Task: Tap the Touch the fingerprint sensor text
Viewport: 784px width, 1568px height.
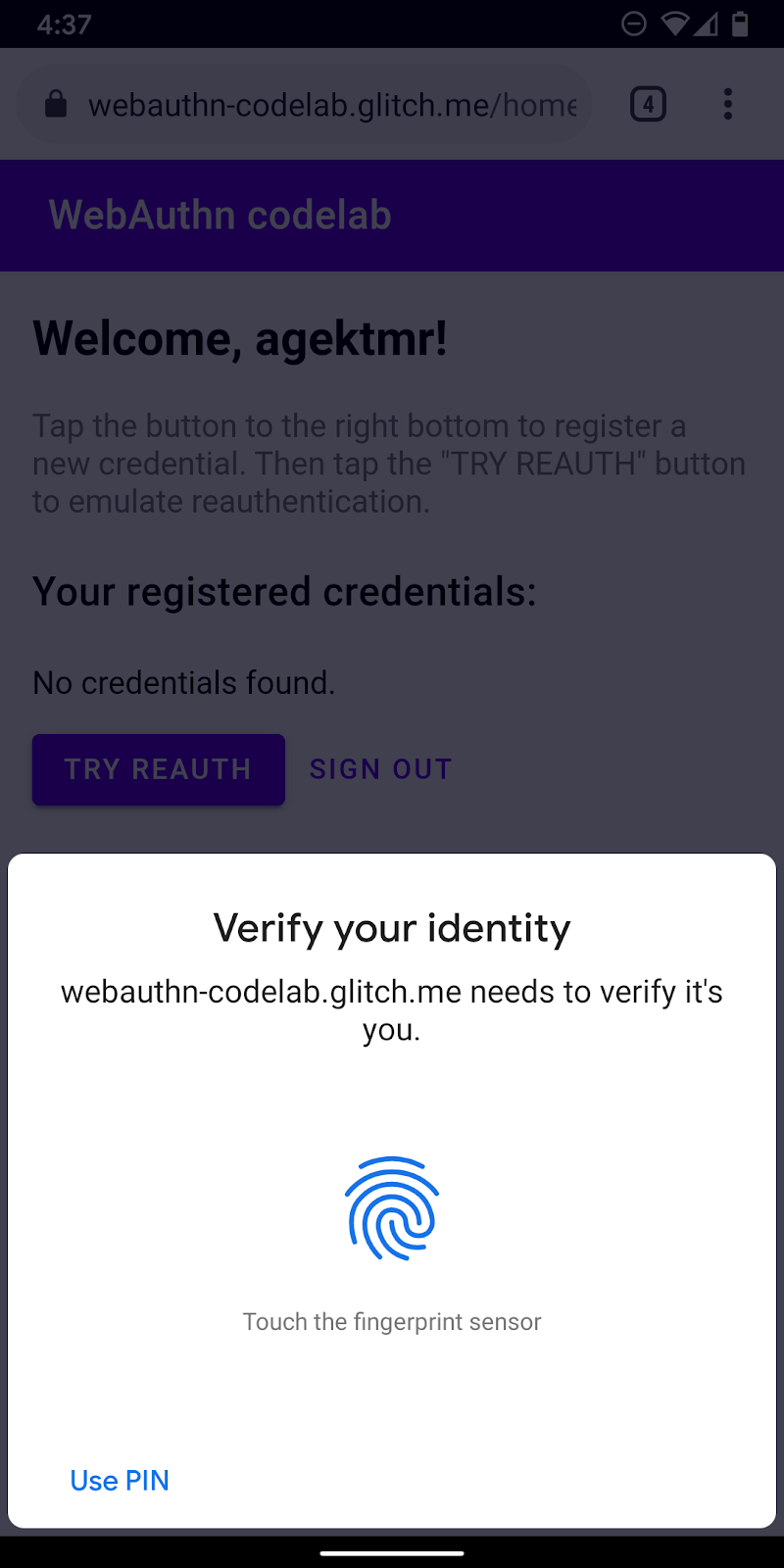Action: click(392, 1321)
